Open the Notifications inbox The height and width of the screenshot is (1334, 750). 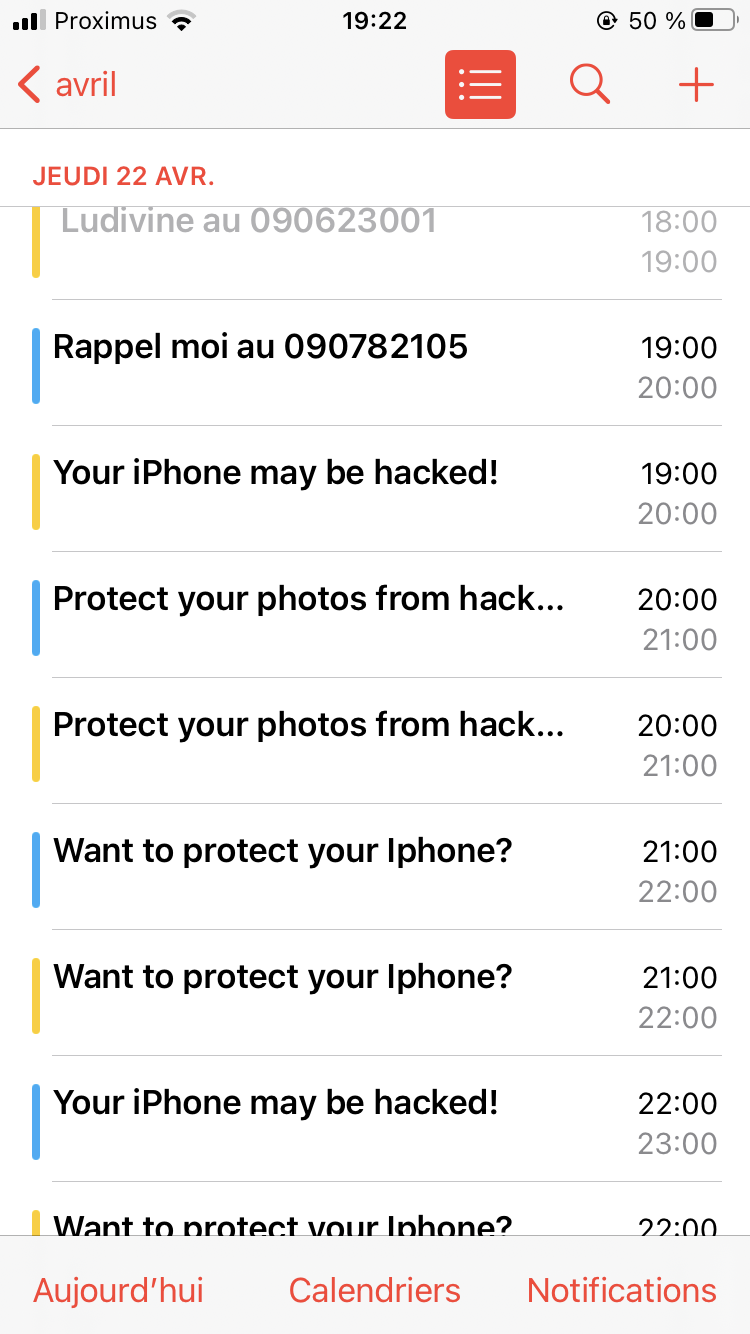622,1290
